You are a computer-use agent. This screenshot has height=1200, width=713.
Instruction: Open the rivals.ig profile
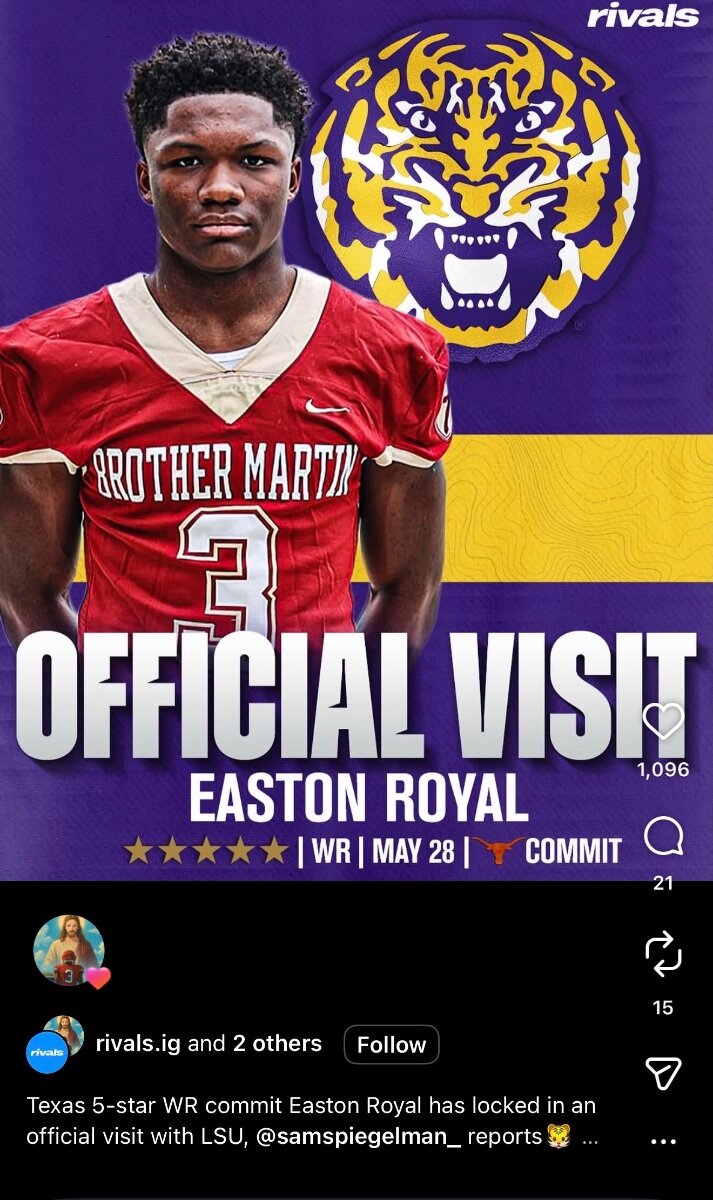click(x=140, y=1044)
